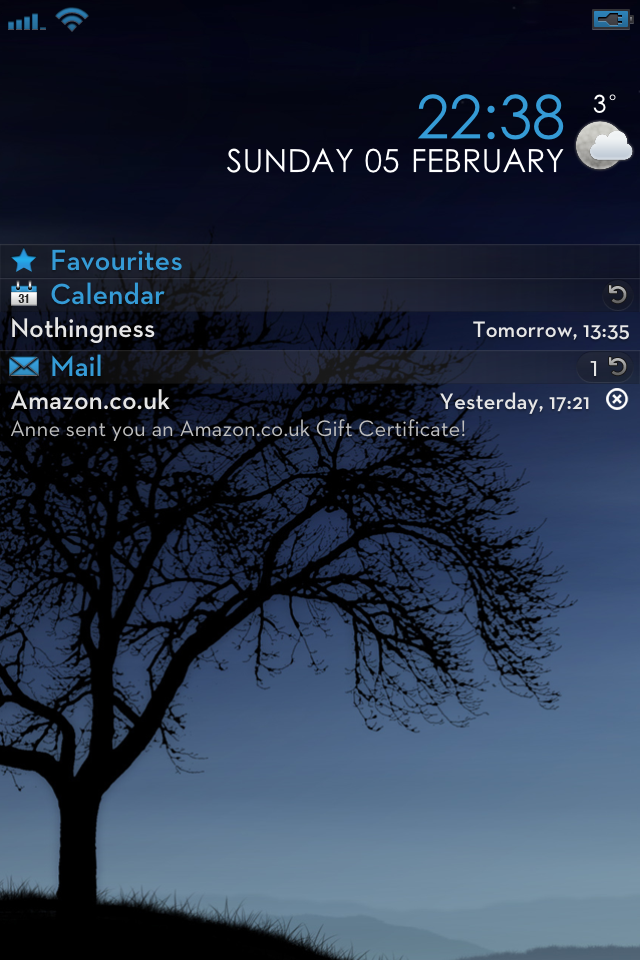Refresh the Mail section

coord(618,367)
